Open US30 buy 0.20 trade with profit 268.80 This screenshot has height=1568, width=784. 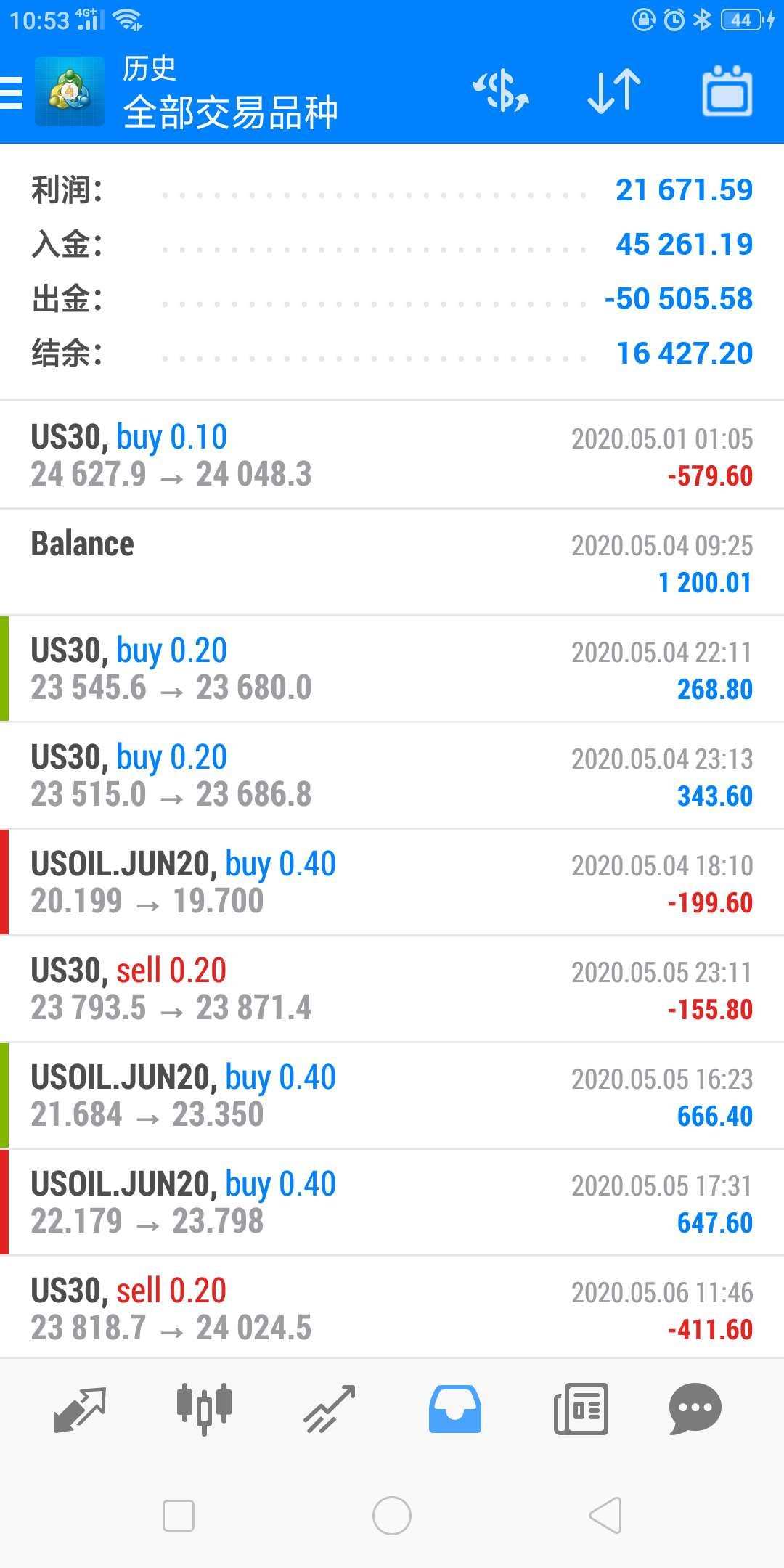pyautogui.click(x=392, y=669)
